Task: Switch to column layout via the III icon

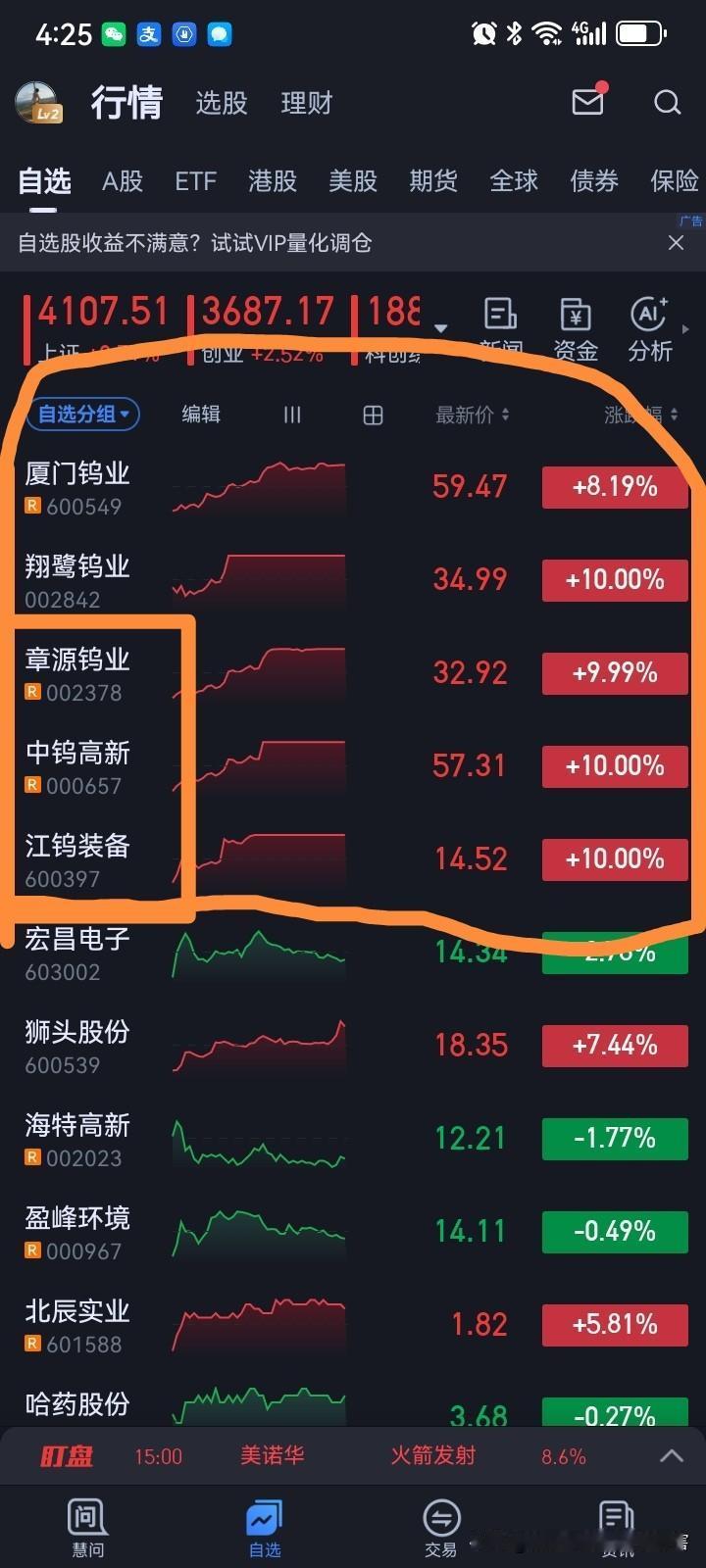Action: [291, 415]
